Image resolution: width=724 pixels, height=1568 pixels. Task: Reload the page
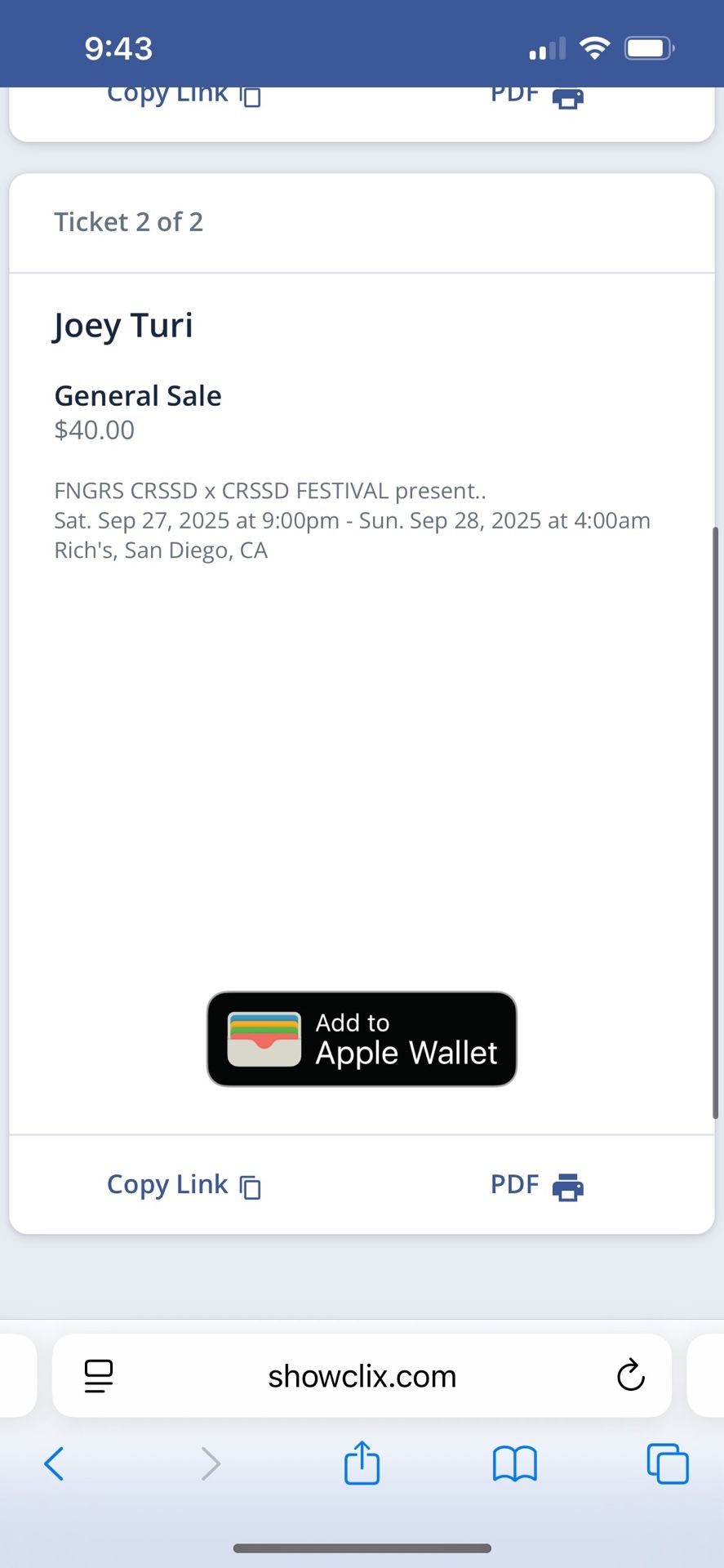point(631,1375)
